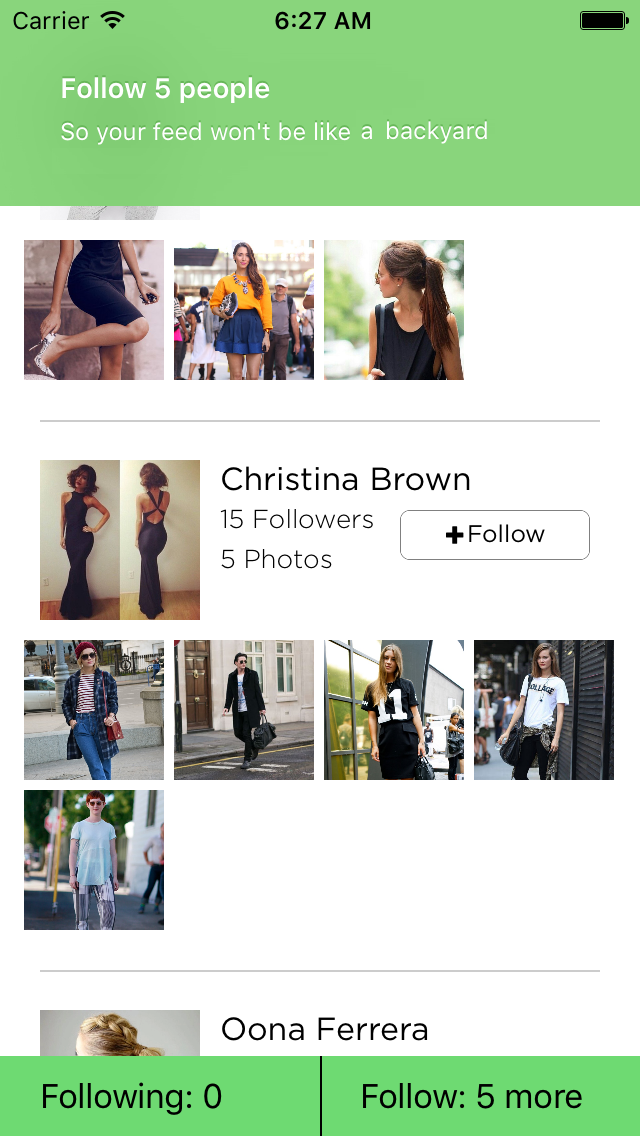Follow Christina Brown

(x=495, y=535)
